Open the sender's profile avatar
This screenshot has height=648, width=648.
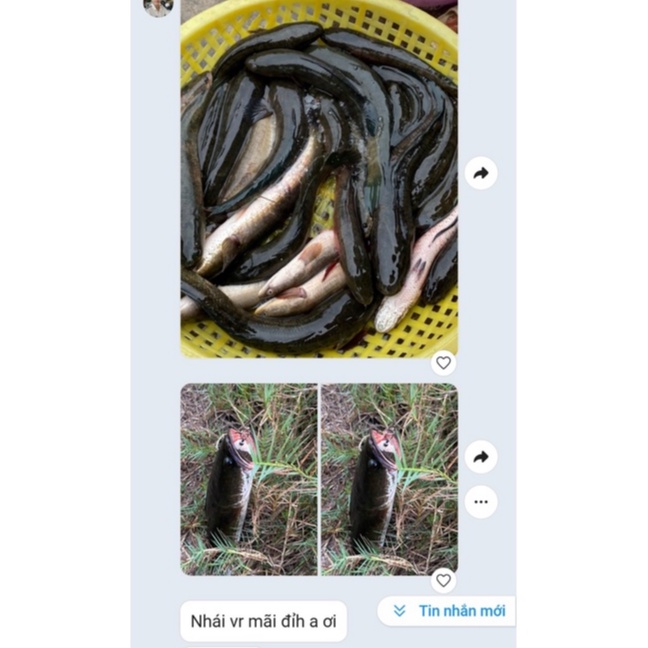(x=158, y=6)
